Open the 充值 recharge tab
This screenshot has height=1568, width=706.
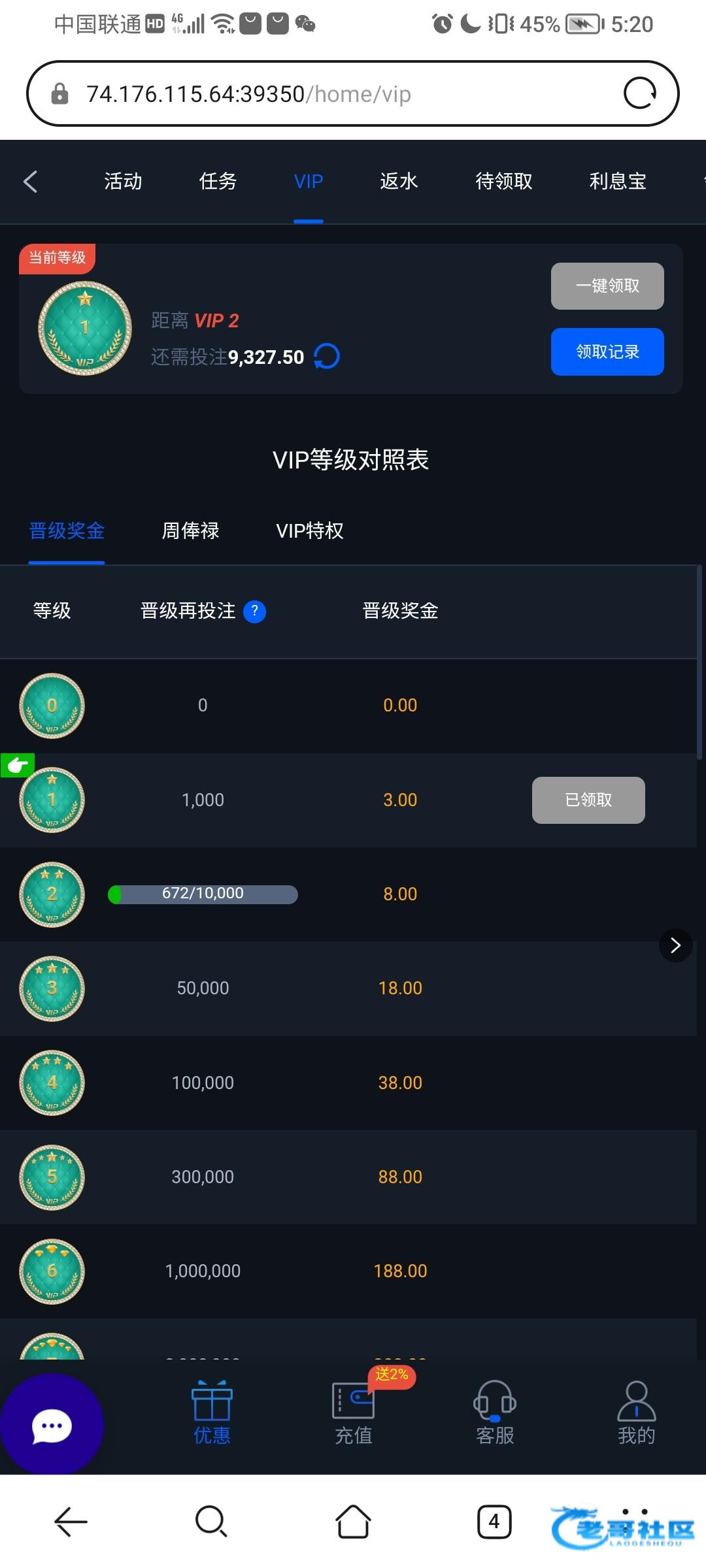coord(354,1413)
